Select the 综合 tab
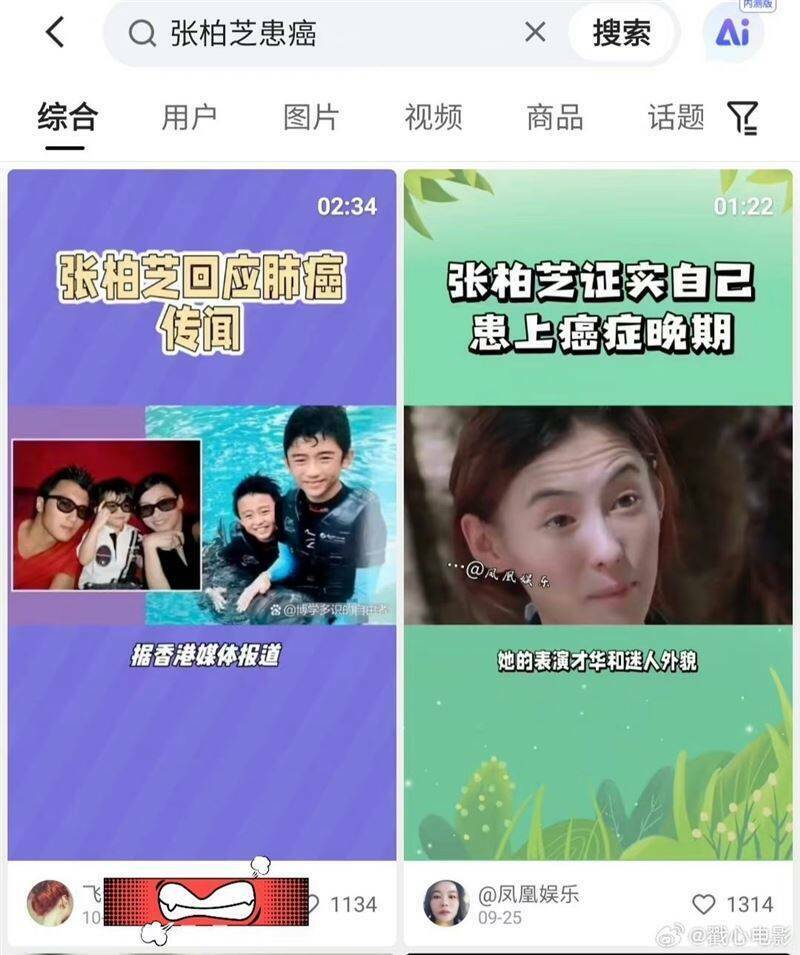The image size is (800, 955). click(x=67, y=117)
